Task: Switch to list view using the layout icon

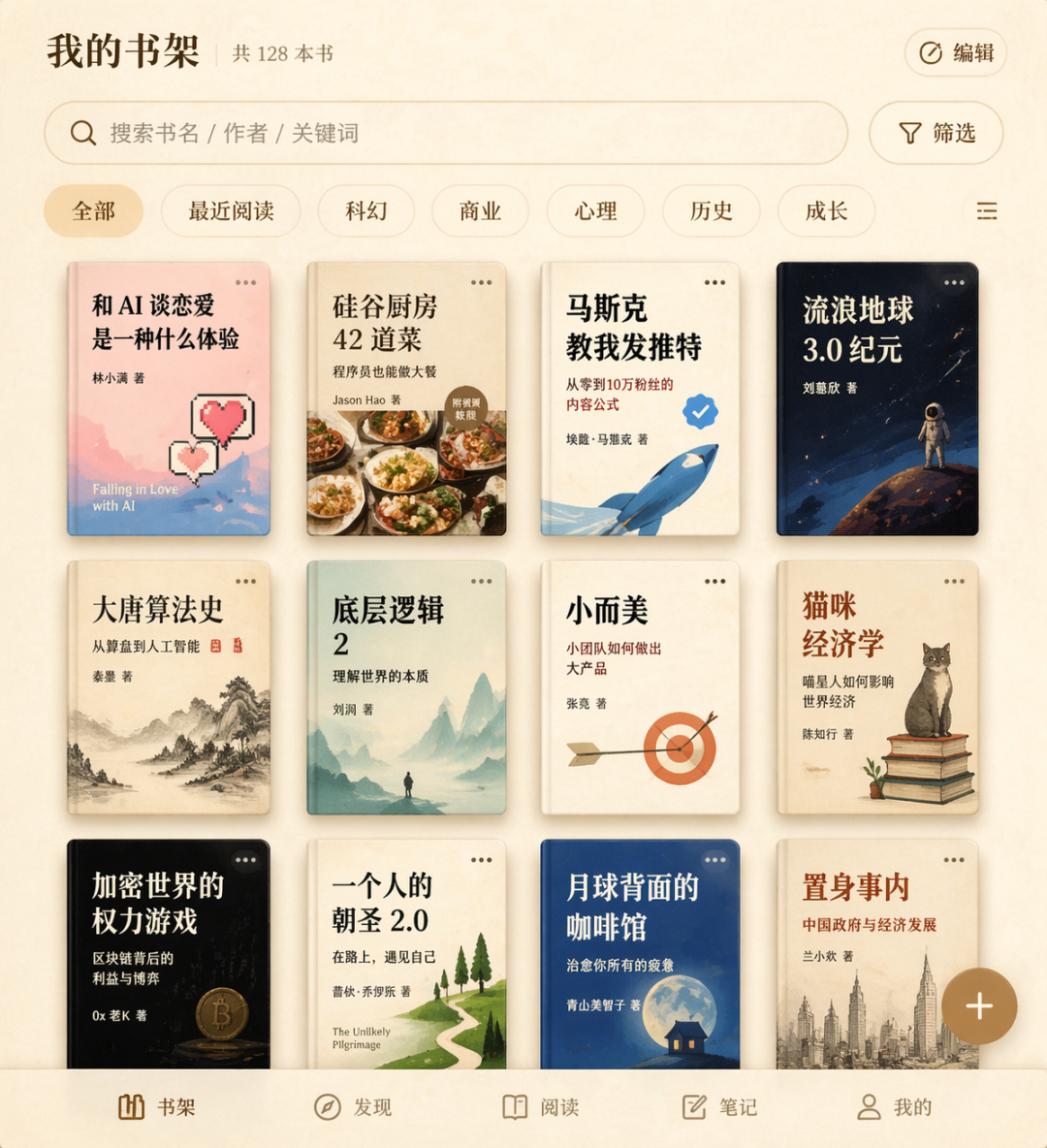Action: coord(986,211)
